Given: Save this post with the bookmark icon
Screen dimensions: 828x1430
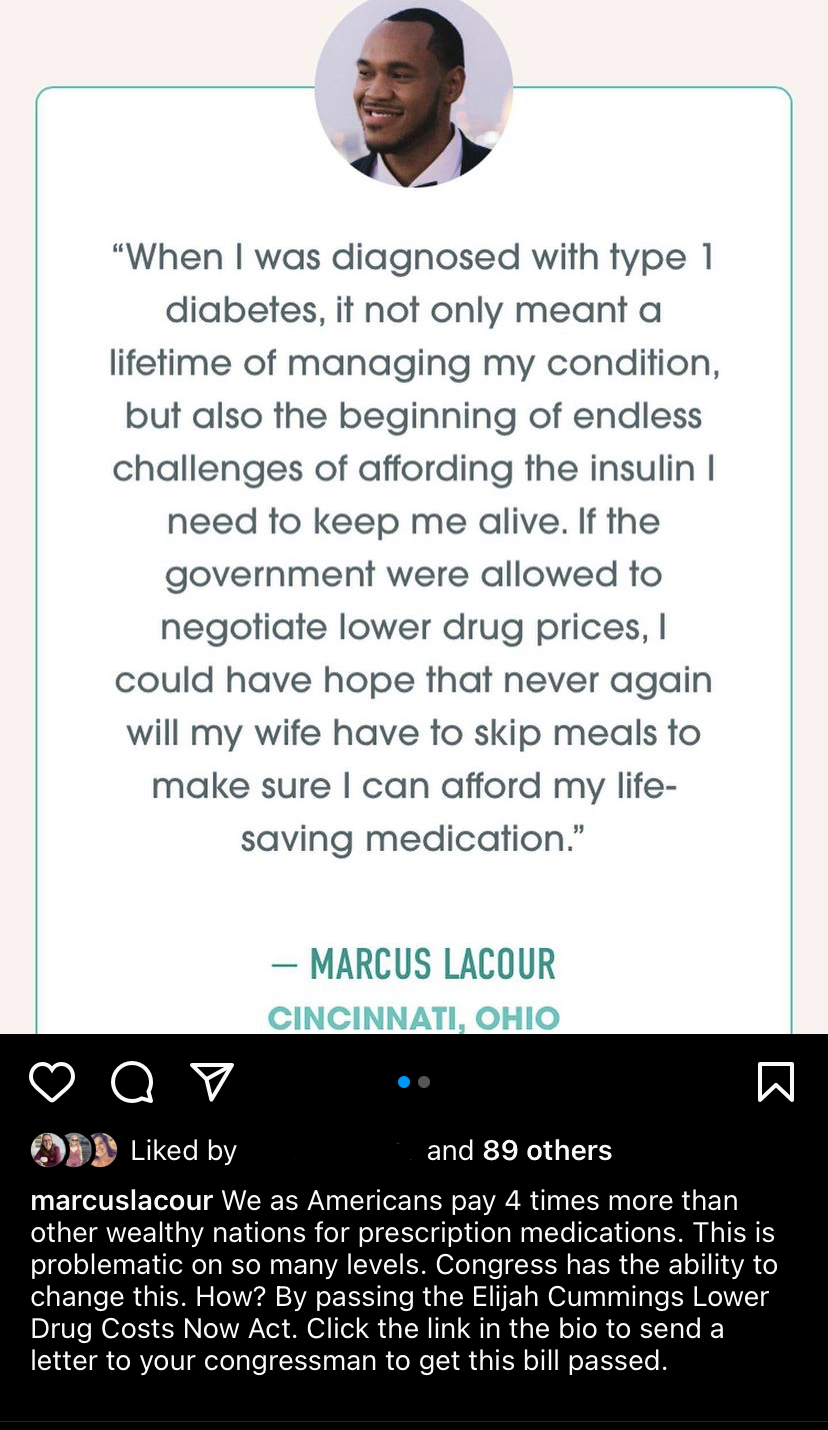Looking at the screenshot, I should pyautogui.click(x=776, y=1082).
